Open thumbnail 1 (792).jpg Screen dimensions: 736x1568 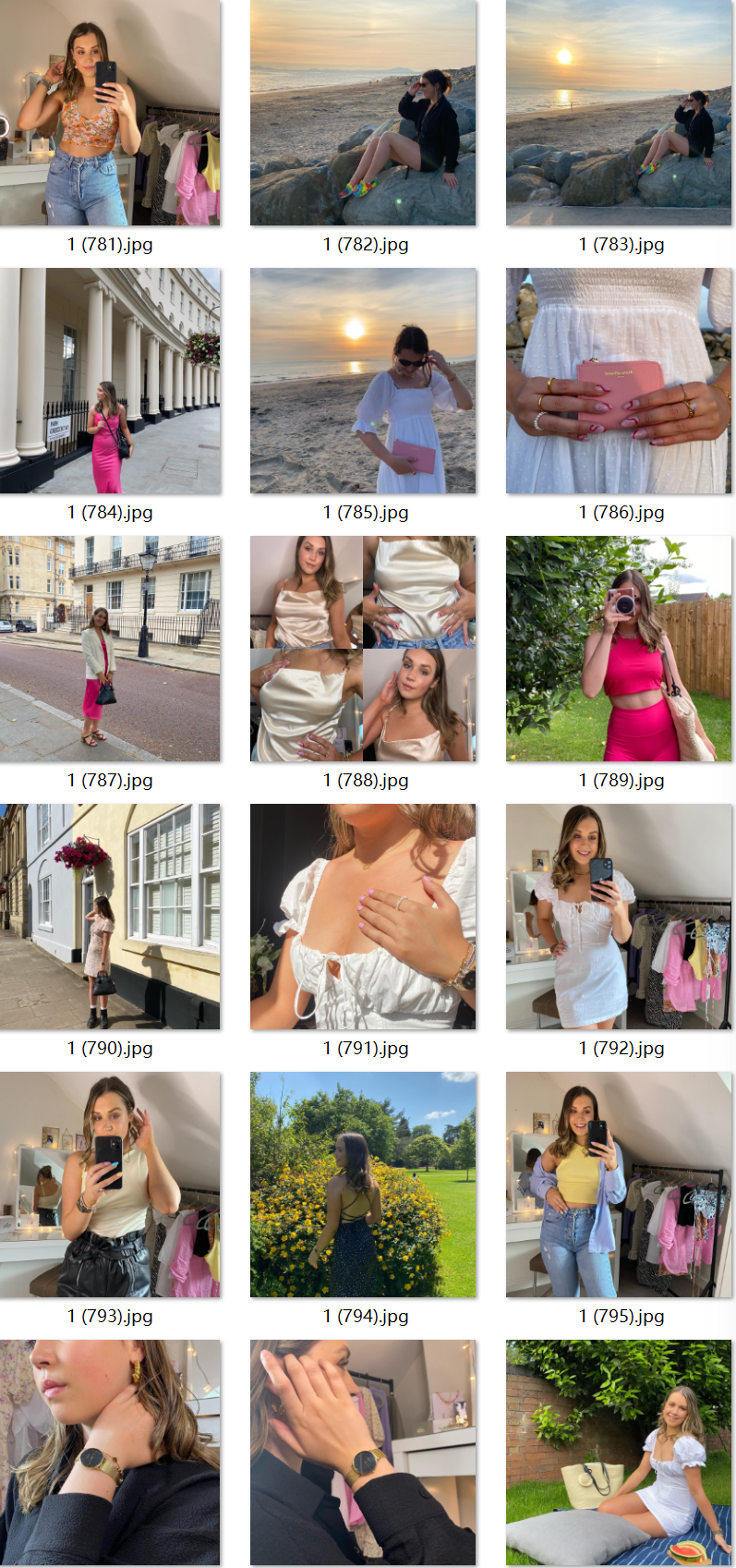tap(619, 917)
